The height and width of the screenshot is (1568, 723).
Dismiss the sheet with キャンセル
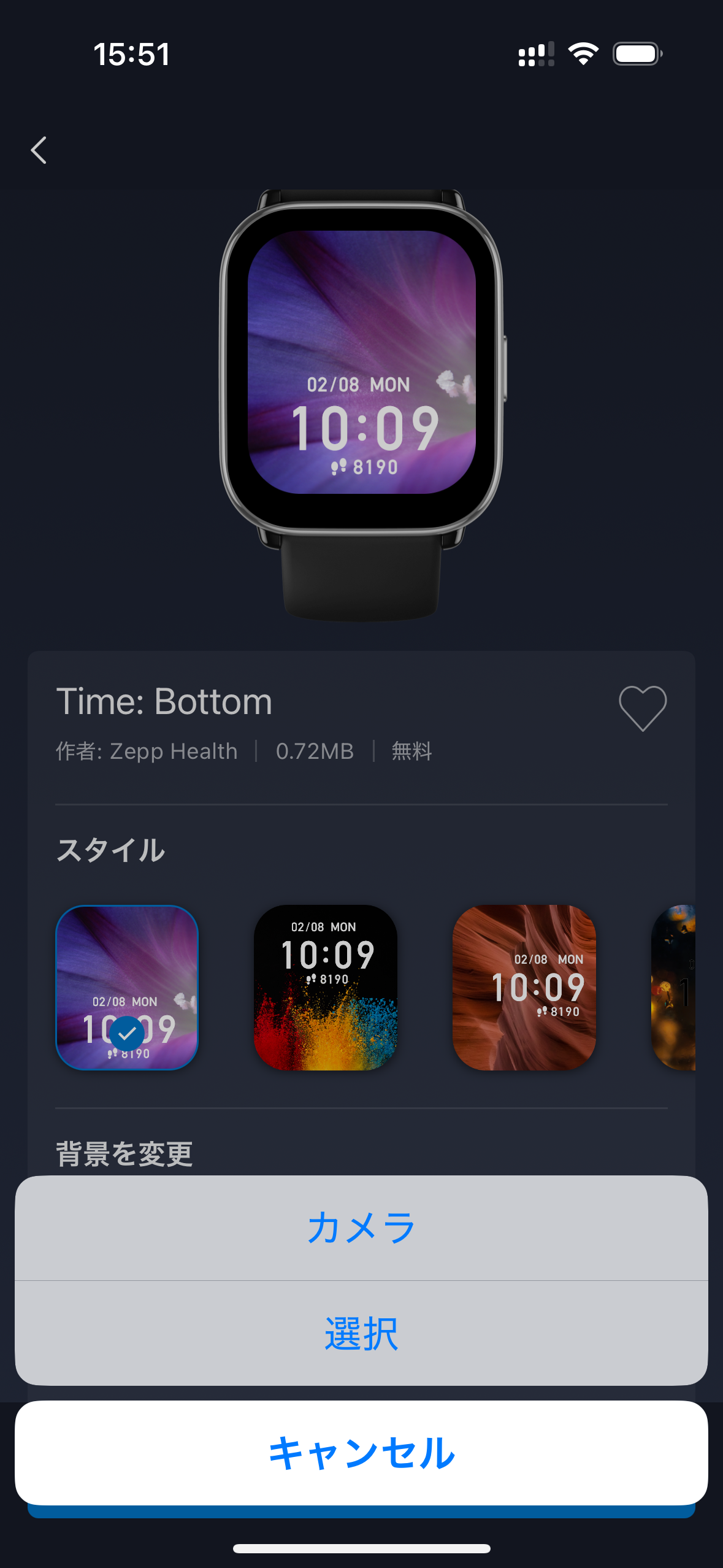(x=361, y=1453)
